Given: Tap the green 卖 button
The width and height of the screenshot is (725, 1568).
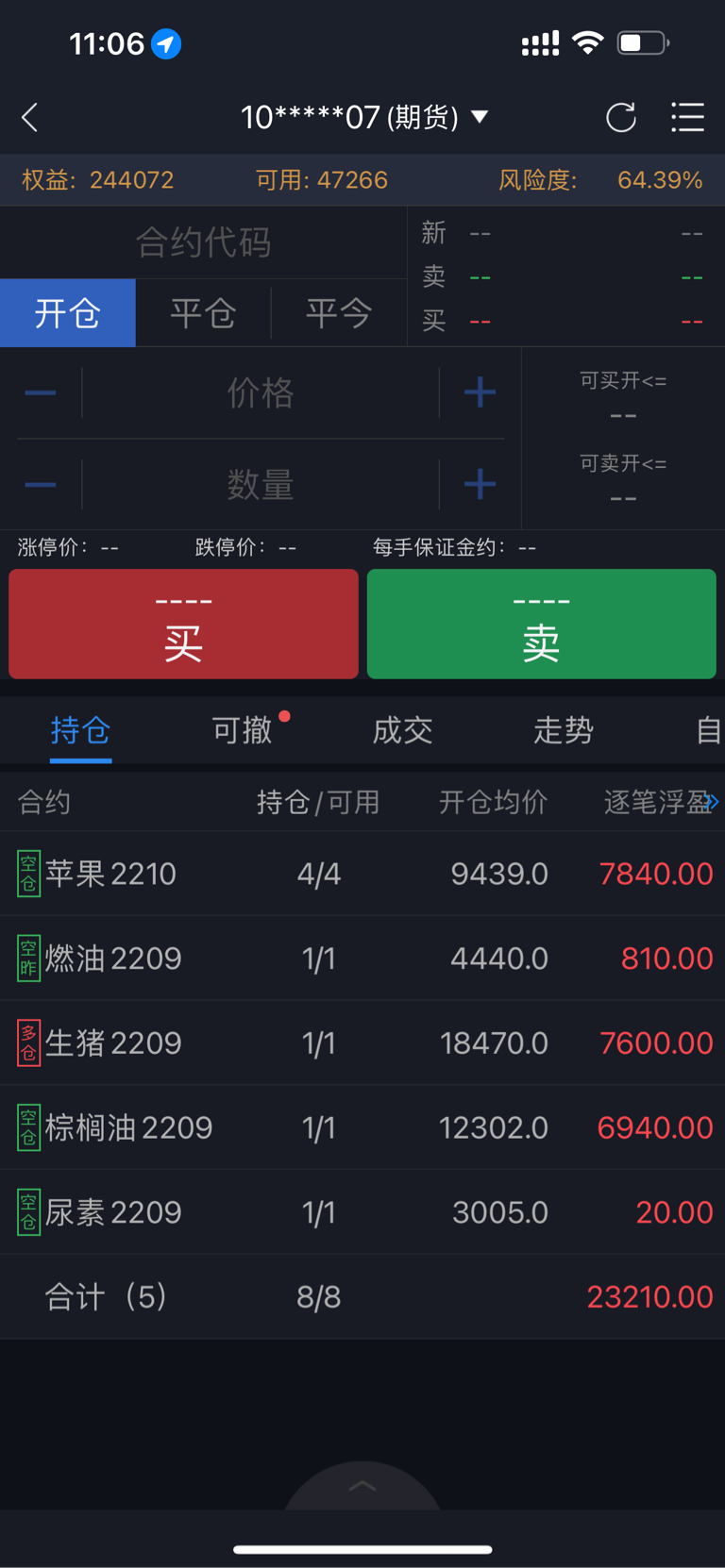Looking at the screenshot, I should [x=541, y=624].
